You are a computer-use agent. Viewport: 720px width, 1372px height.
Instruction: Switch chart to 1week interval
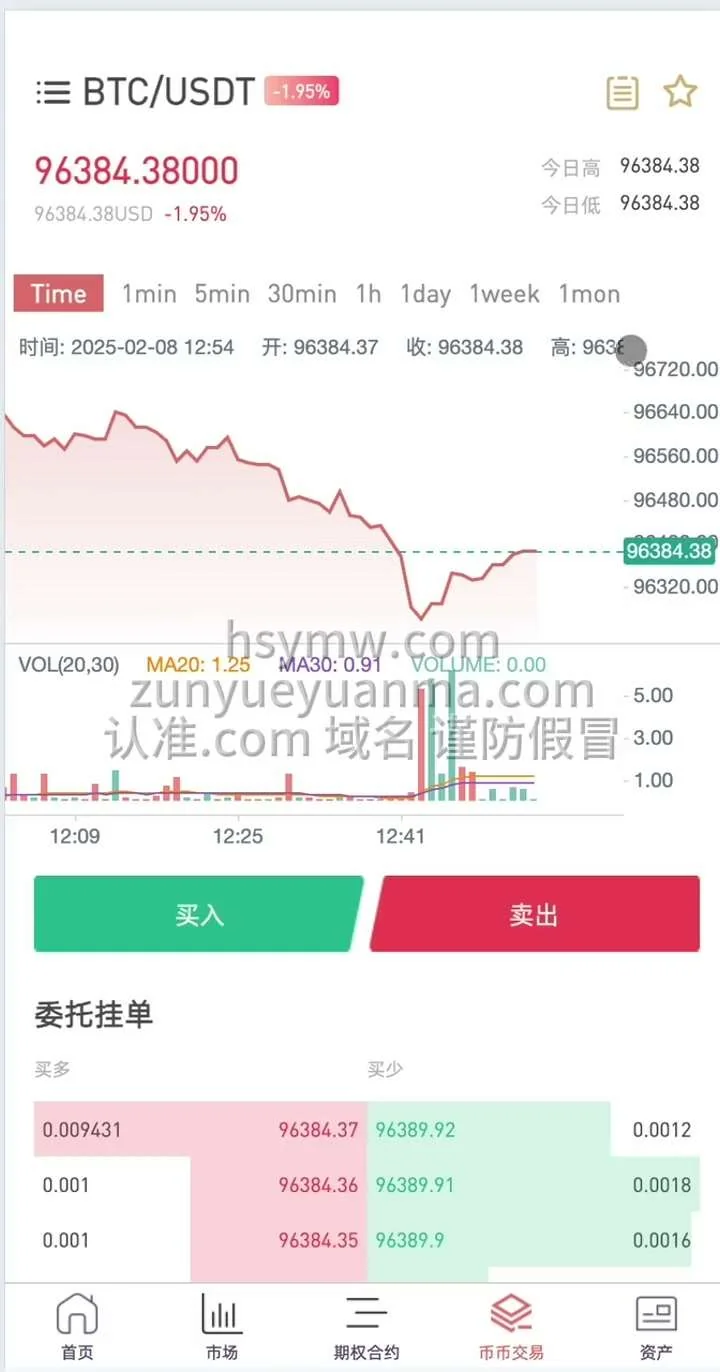pyautogui.click(x=504, y=294)
